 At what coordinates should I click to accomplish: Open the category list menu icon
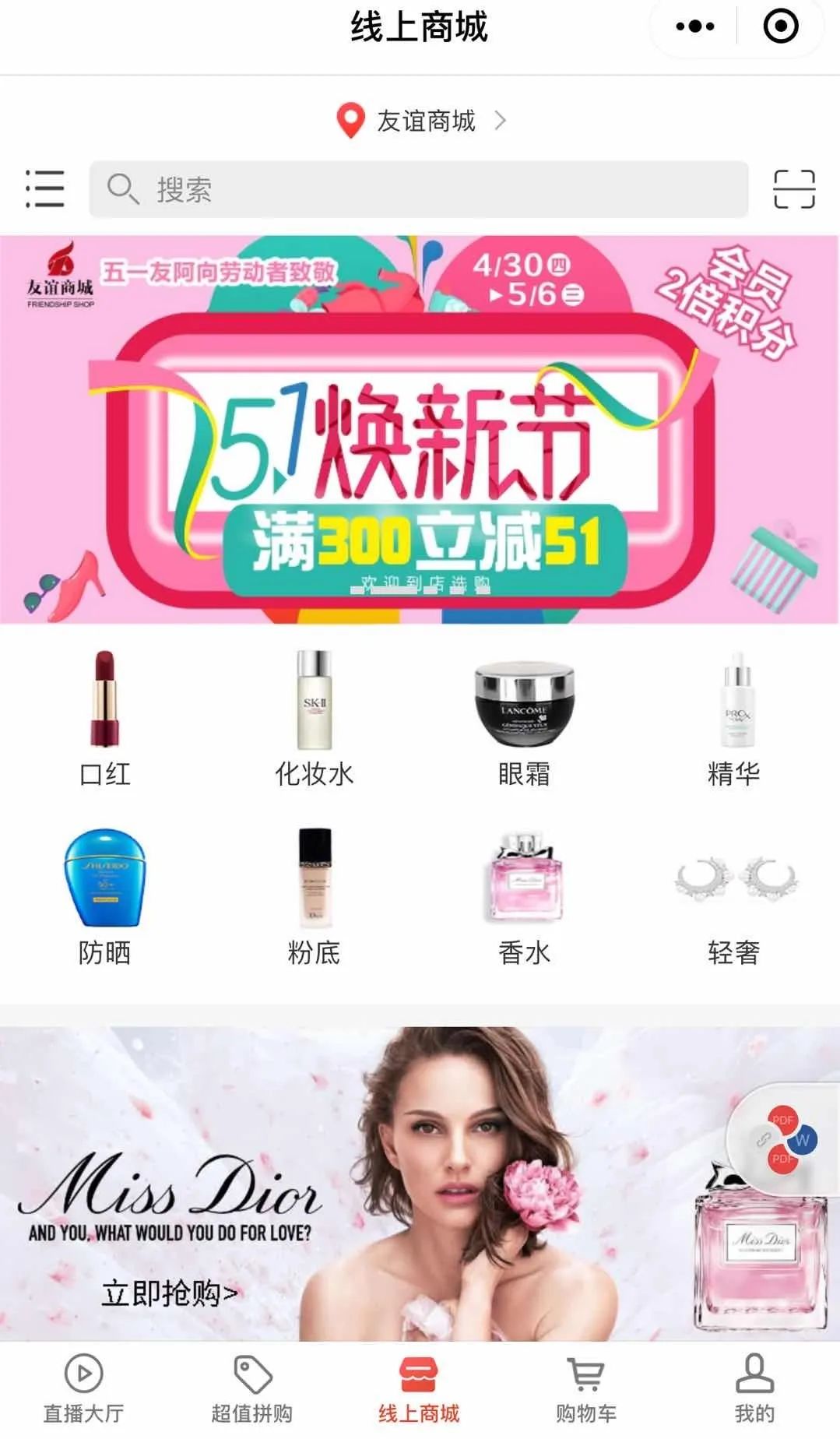coord(44,189)
